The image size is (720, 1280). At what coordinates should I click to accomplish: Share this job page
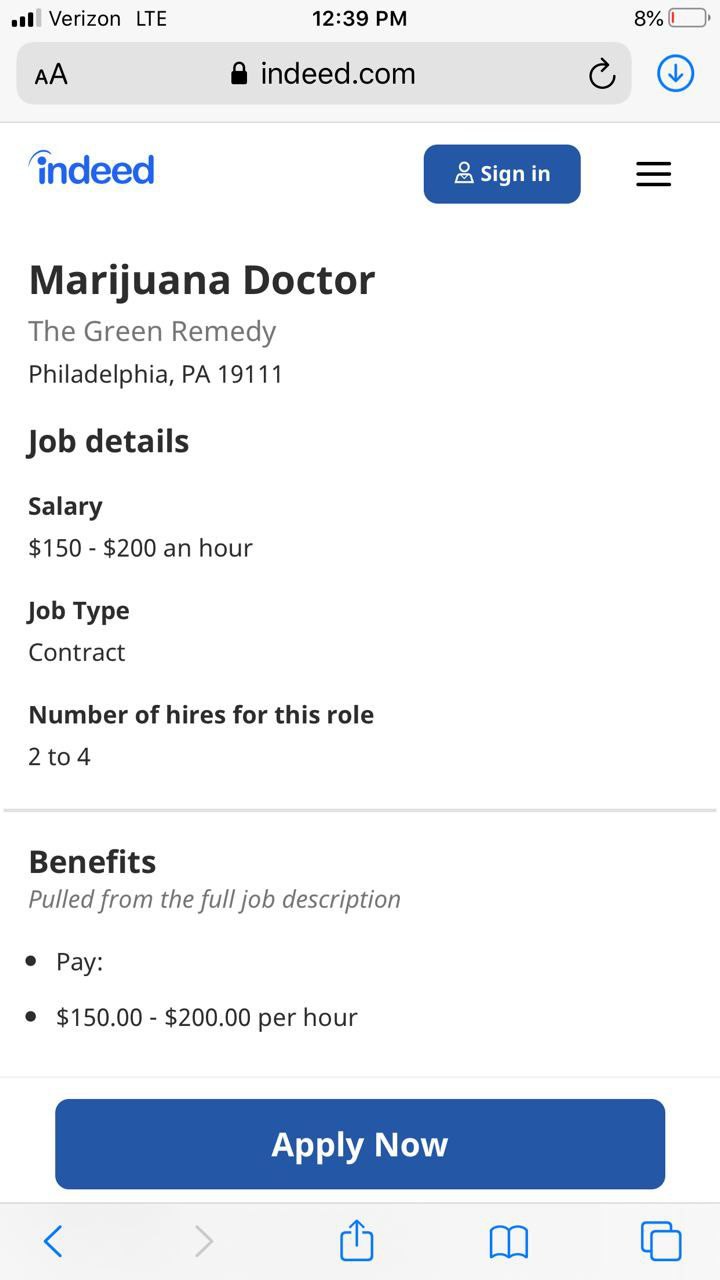(x=357, y=1241)
